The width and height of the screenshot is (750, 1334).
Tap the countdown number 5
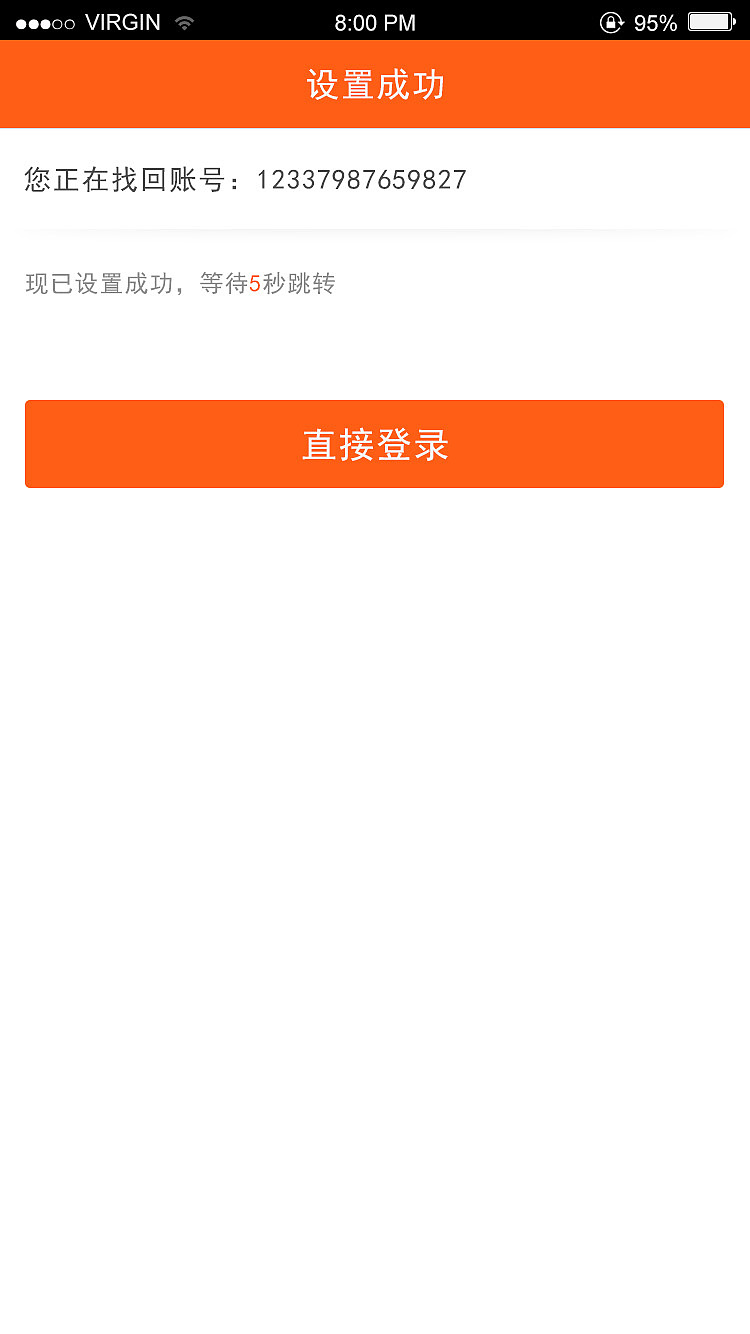click(x=254, y=283)
